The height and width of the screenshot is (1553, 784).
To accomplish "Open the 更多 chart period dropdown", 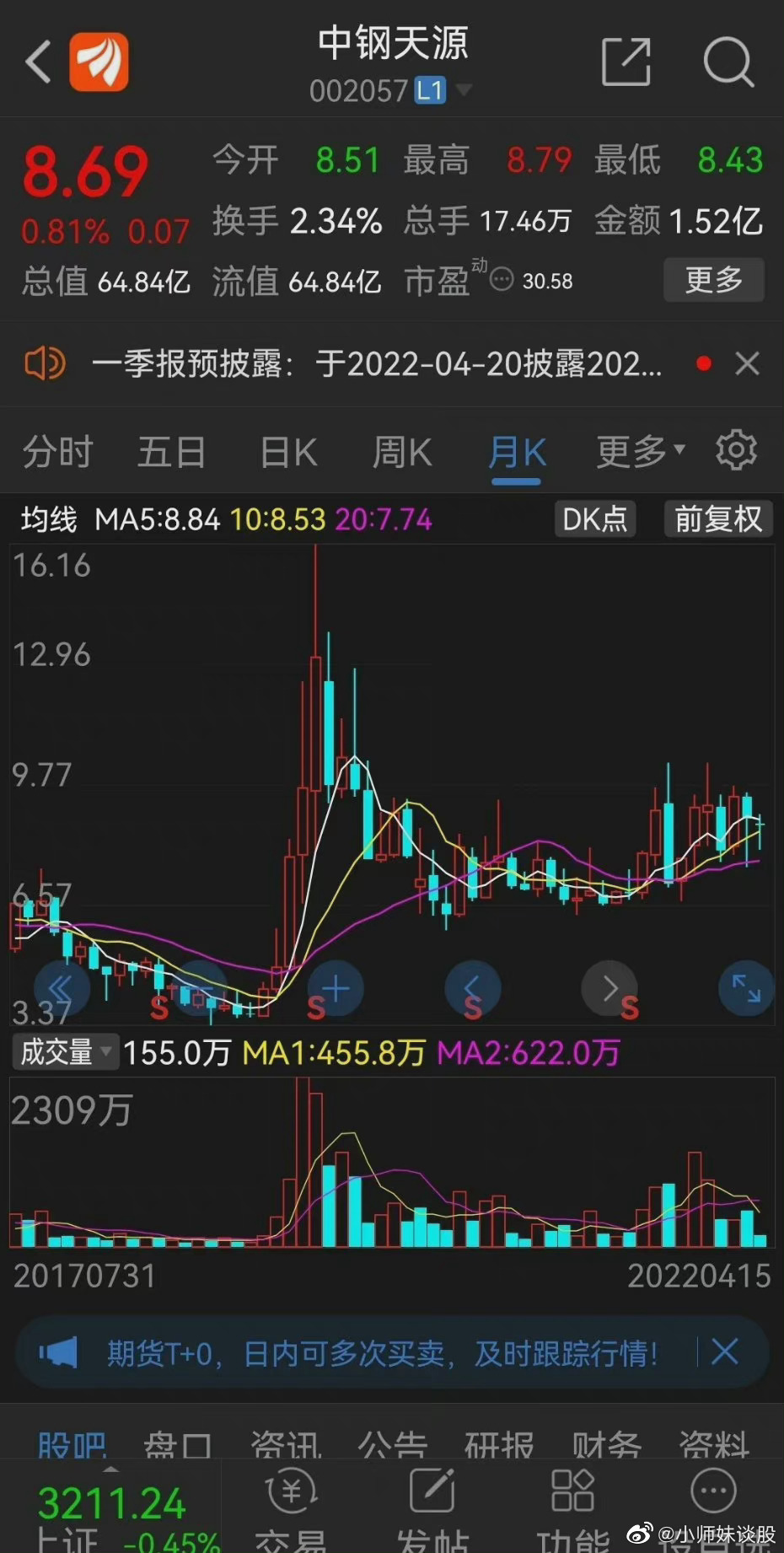I will tap(640, 452).
